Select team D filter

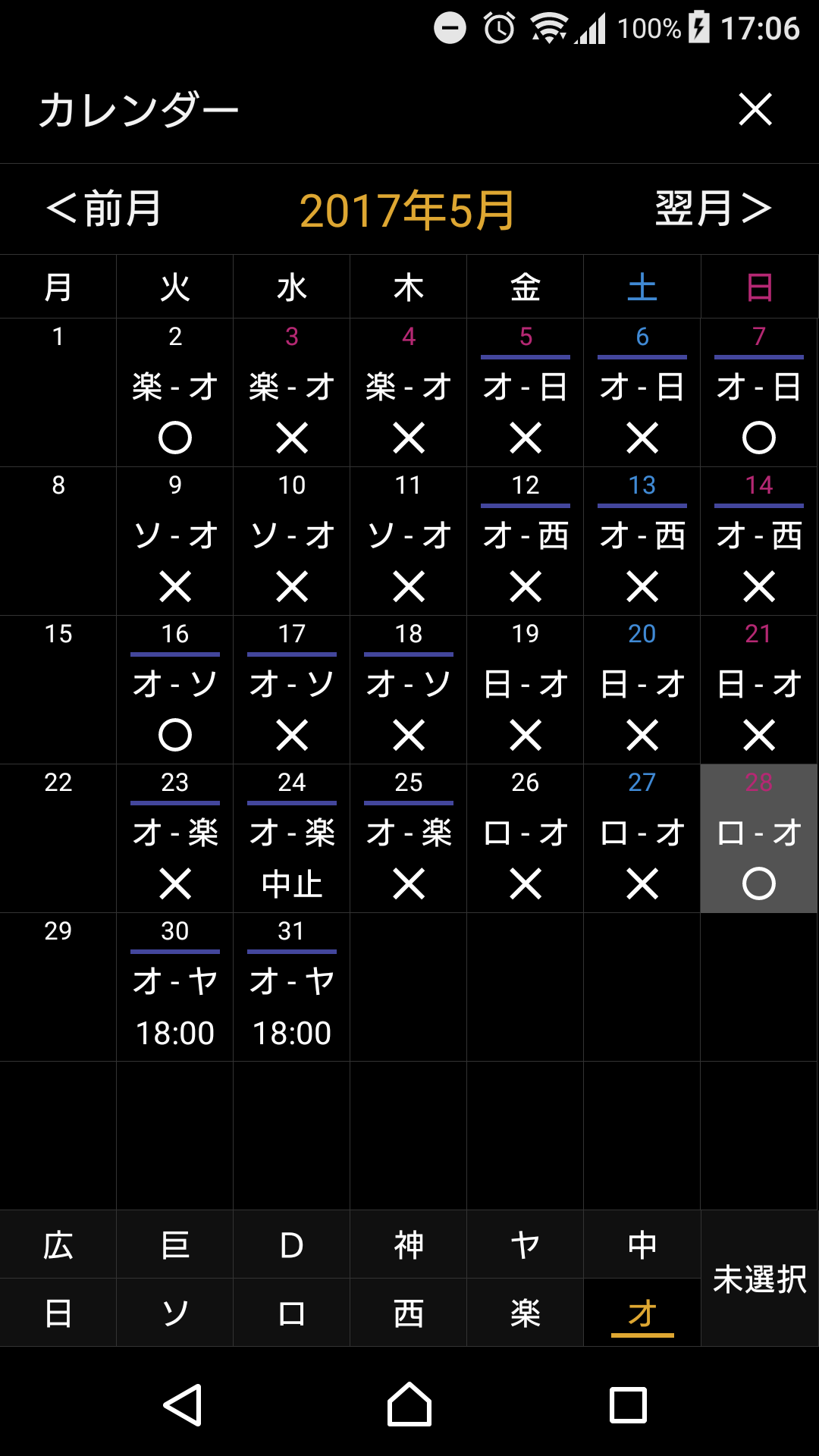tap(292, 1245)
